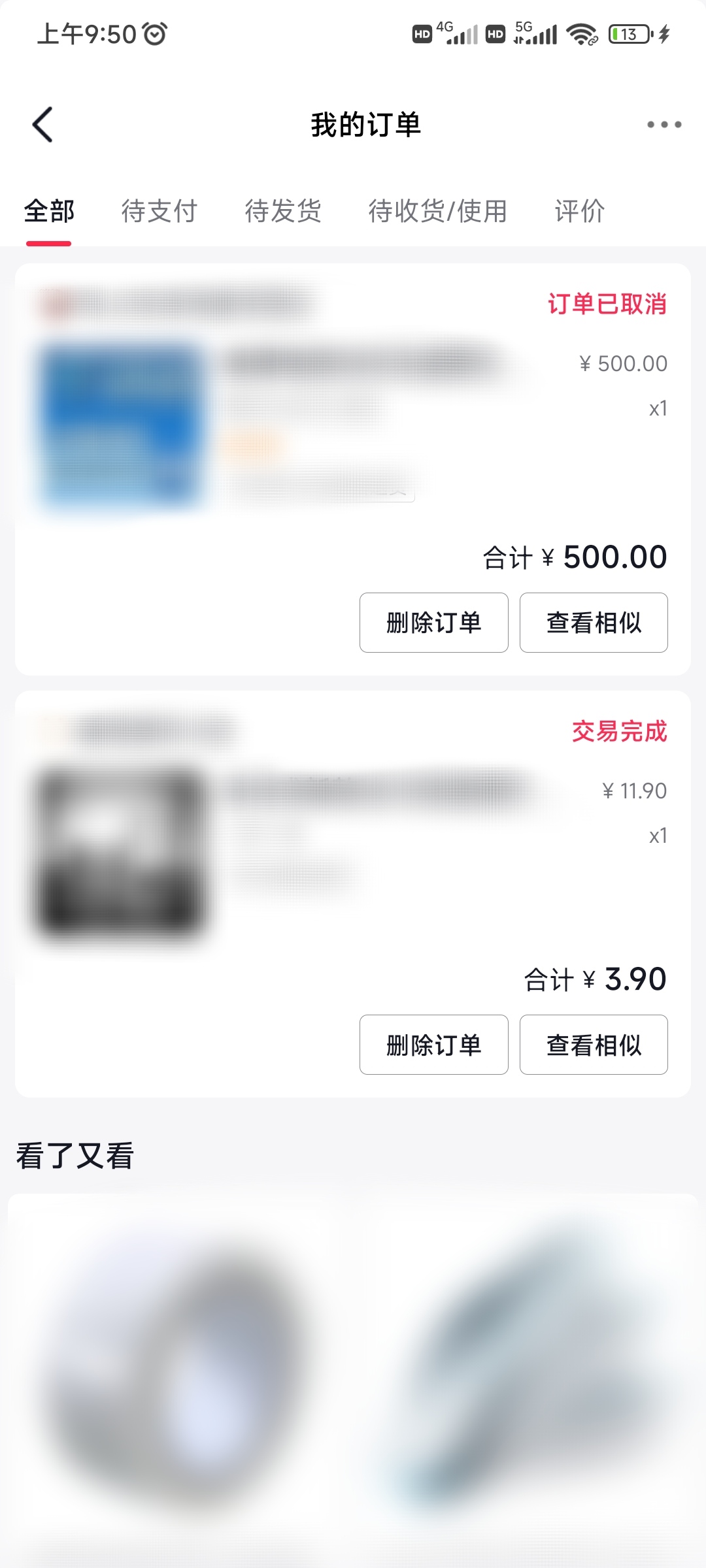Tap 查看相似 on the completed order
This screenshot has height=1568, width=706.
594,1045
